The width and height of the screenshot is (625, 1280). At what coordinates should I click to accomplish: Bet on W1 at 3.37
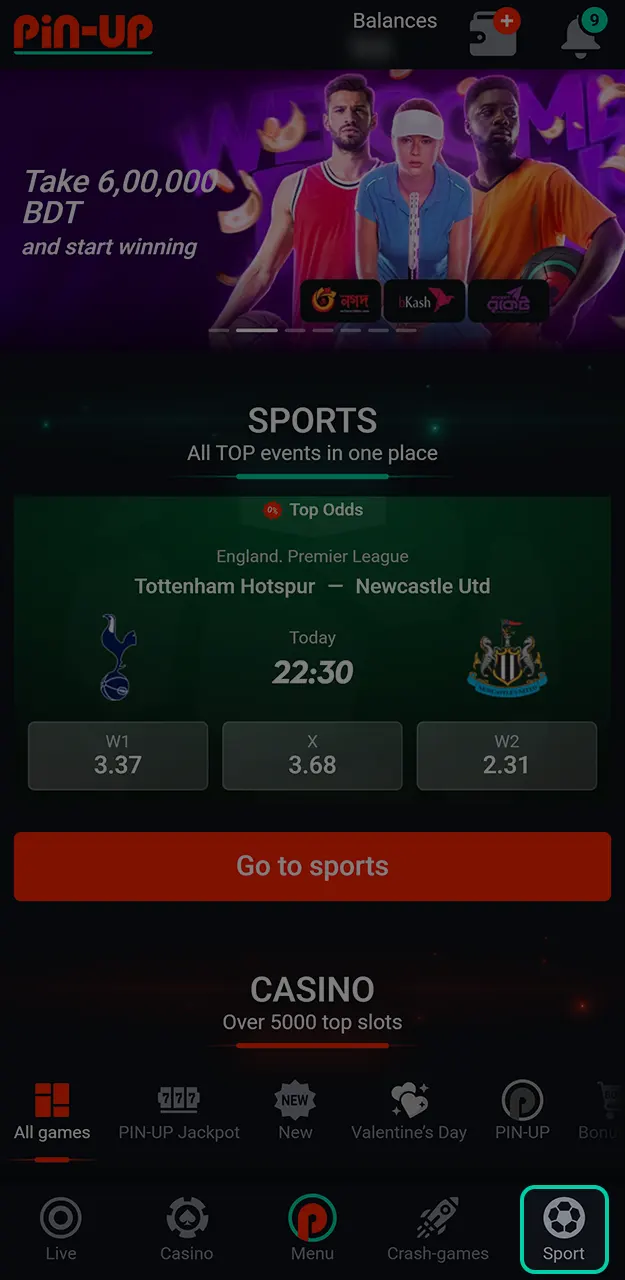point(118,756)
